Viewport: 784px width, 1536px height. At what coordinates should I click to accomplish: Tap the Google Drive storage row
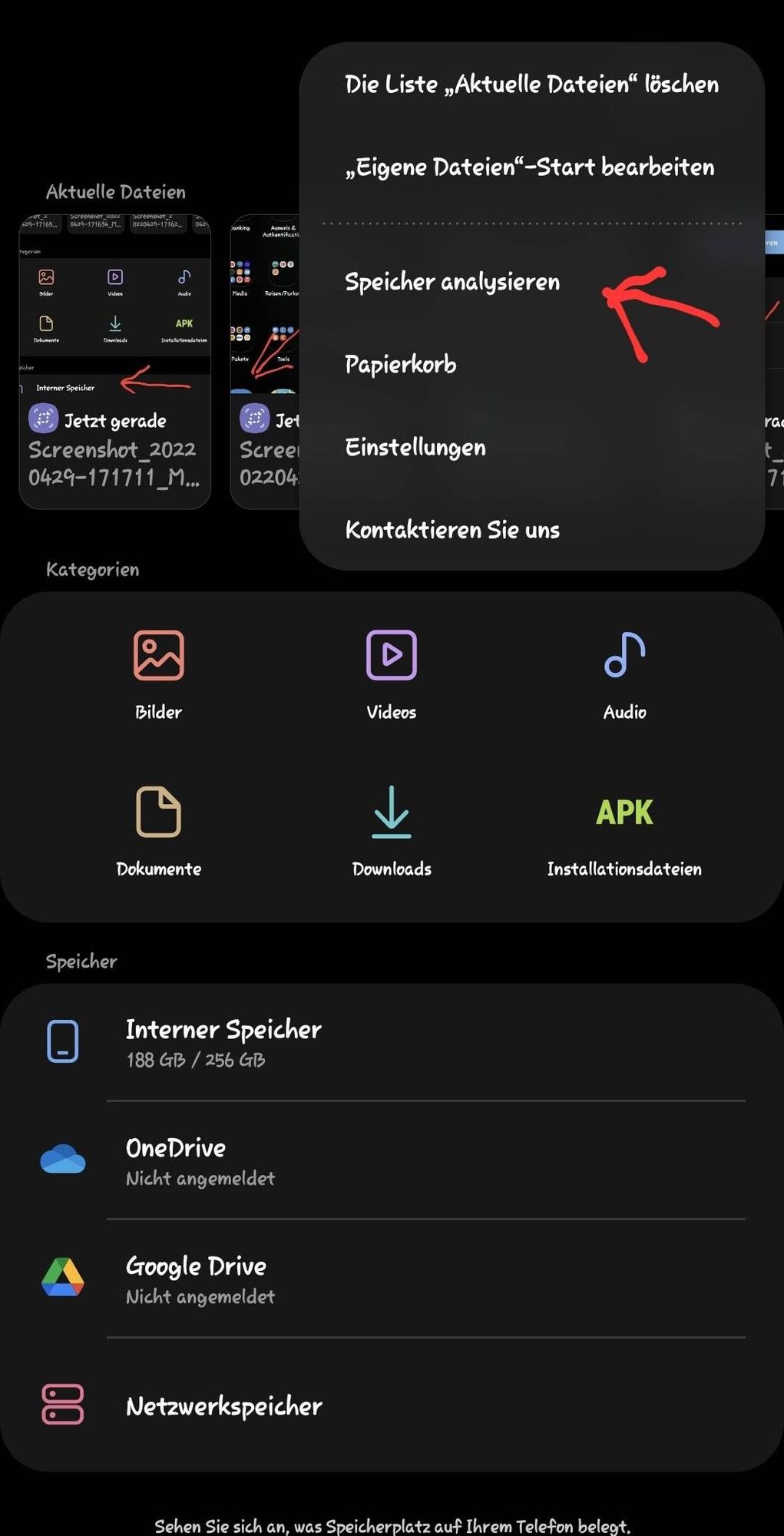392,1279
